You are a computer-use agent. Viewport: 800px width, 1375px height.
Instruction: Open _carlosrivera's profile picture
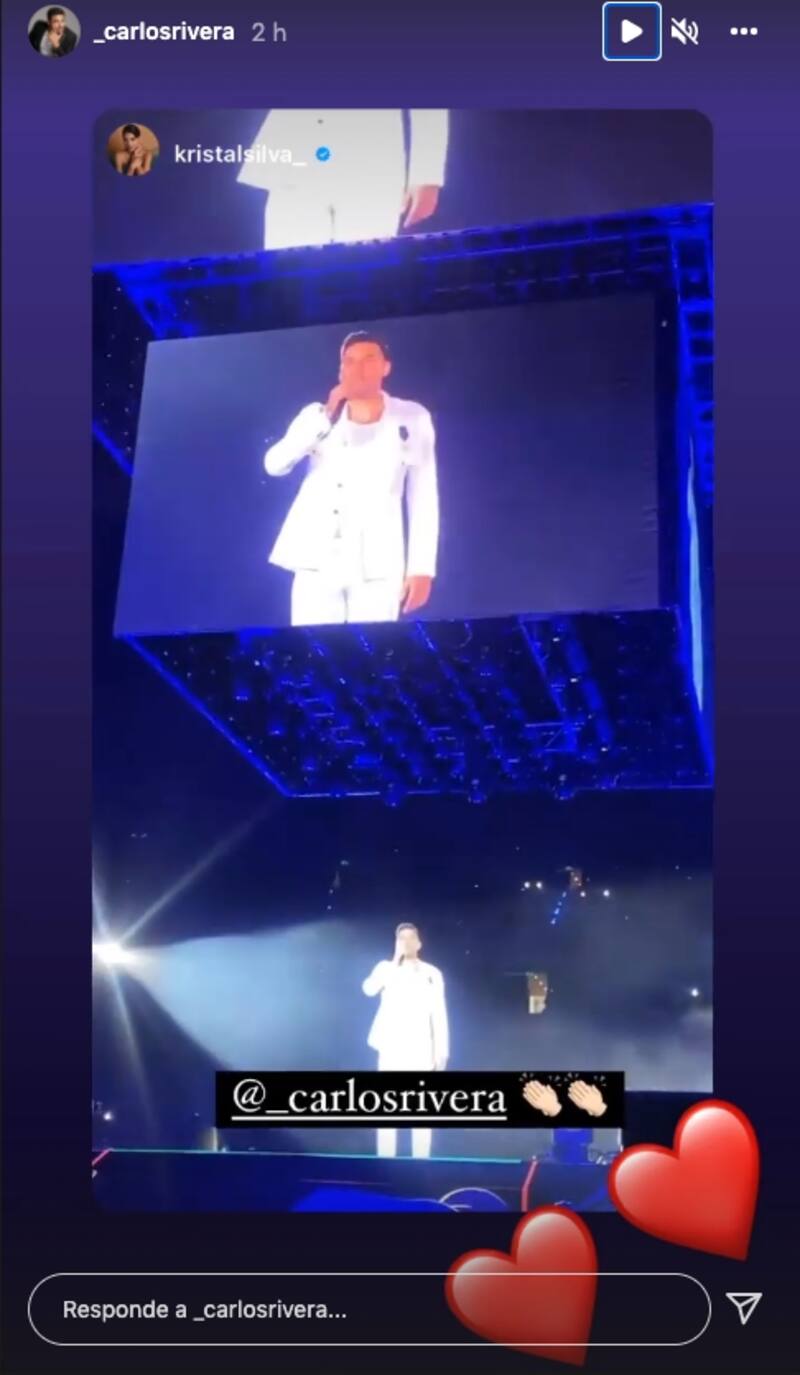coord(53,31)
